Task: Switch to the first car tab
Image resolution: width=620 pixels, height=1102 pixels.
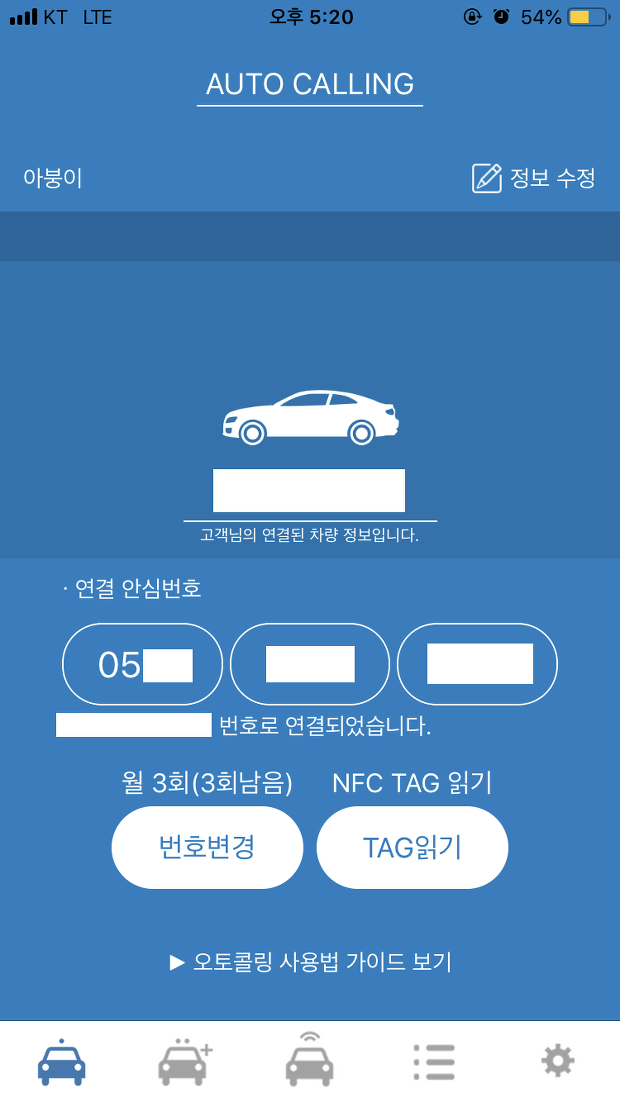Action: point(62,1061)
